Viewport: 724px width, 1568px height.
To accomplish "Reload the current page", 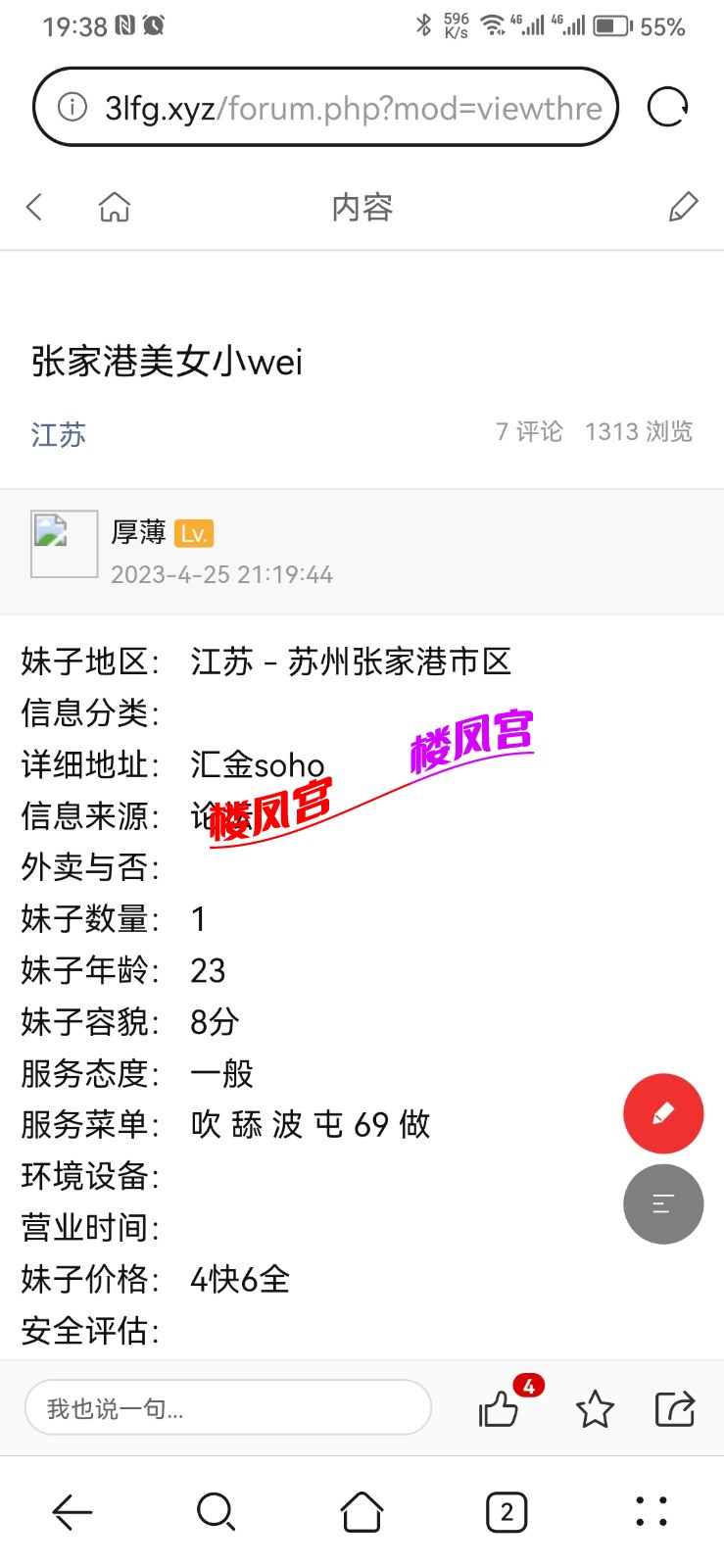I will click(x=667, y=108).
